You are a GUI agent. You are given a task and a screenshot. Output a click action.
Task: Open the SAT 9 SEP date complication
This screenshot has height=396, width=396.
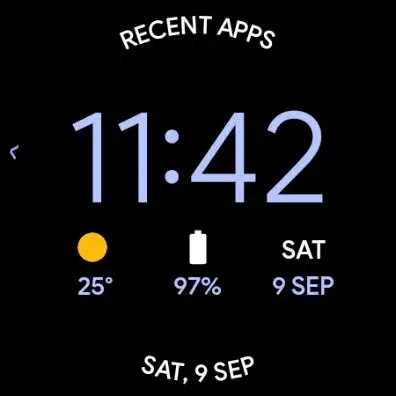coord(303,267)
